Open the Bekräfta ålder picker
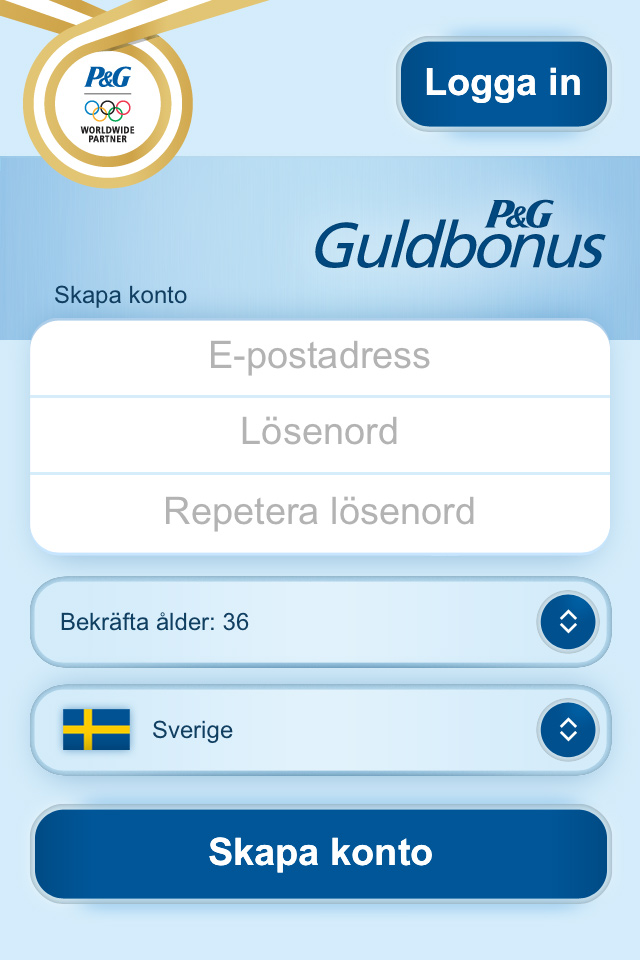 click(x=567, y=622)
